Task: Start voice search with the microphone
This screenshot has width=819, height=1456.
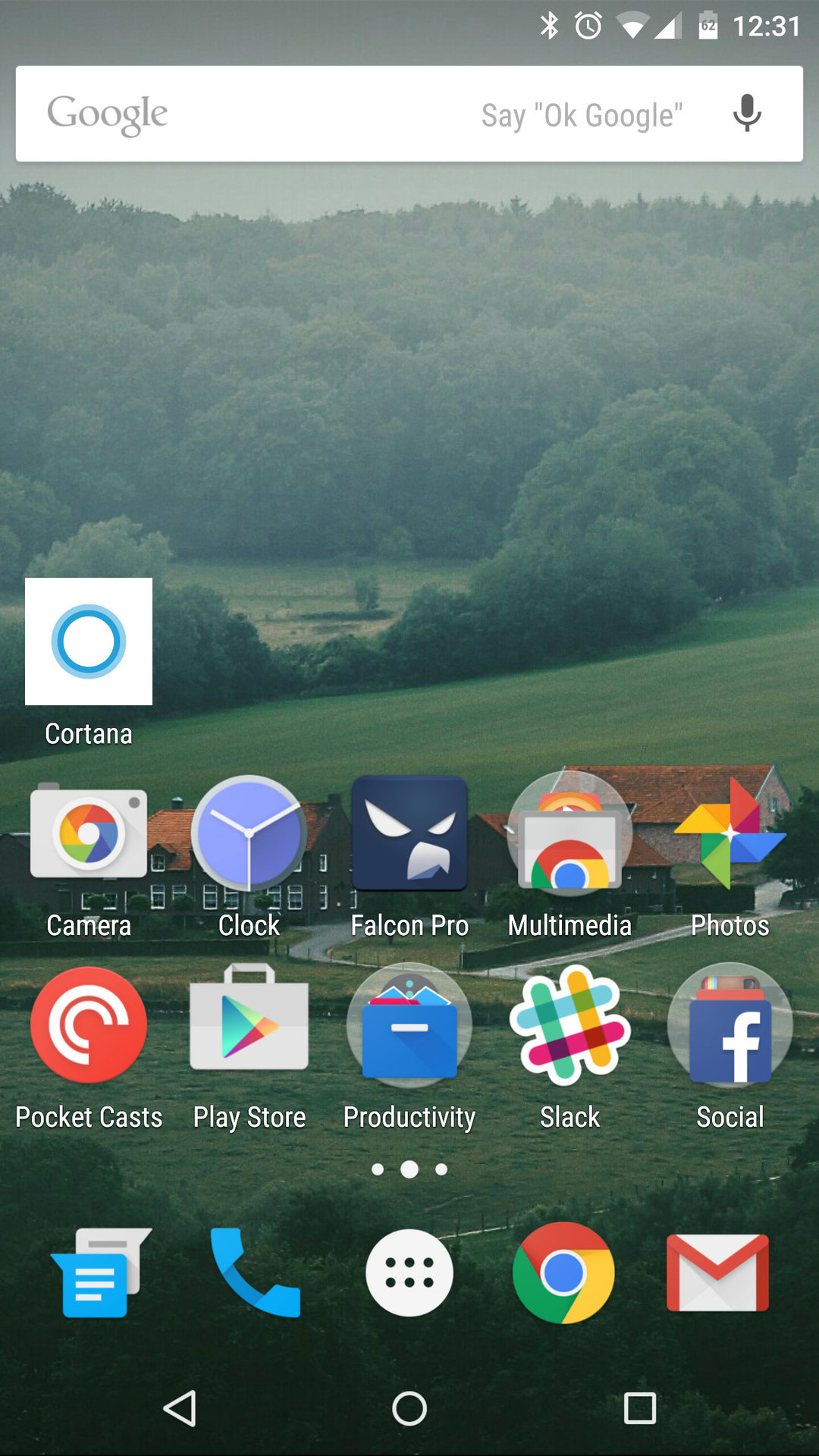Action: (747, 114)
